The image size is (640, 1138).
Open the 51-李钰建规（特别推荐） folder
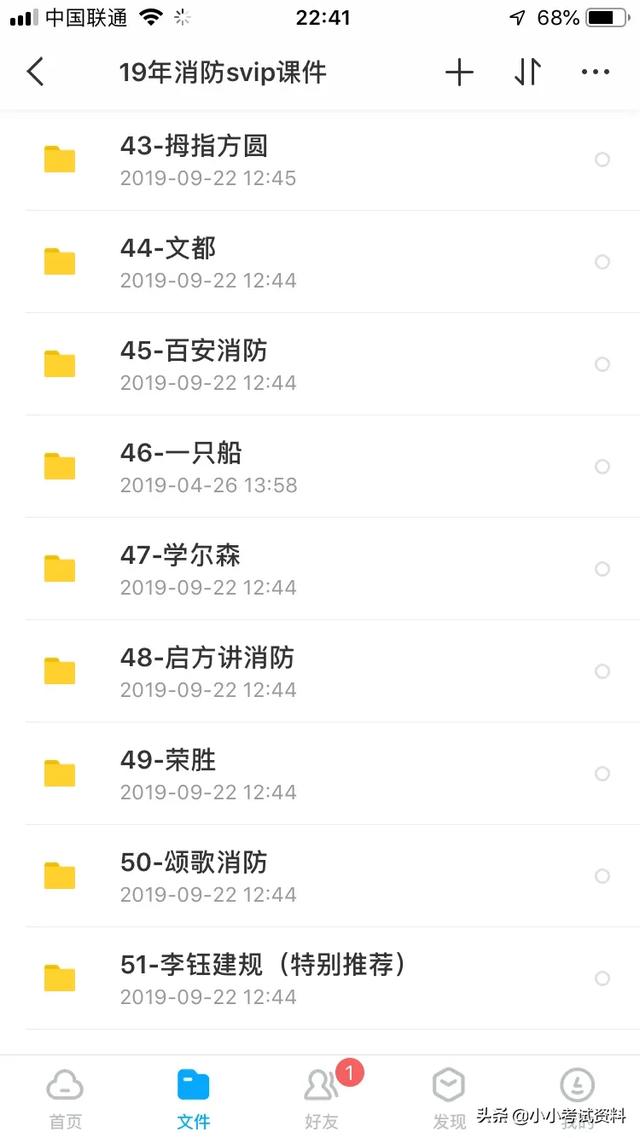(265, 965)
